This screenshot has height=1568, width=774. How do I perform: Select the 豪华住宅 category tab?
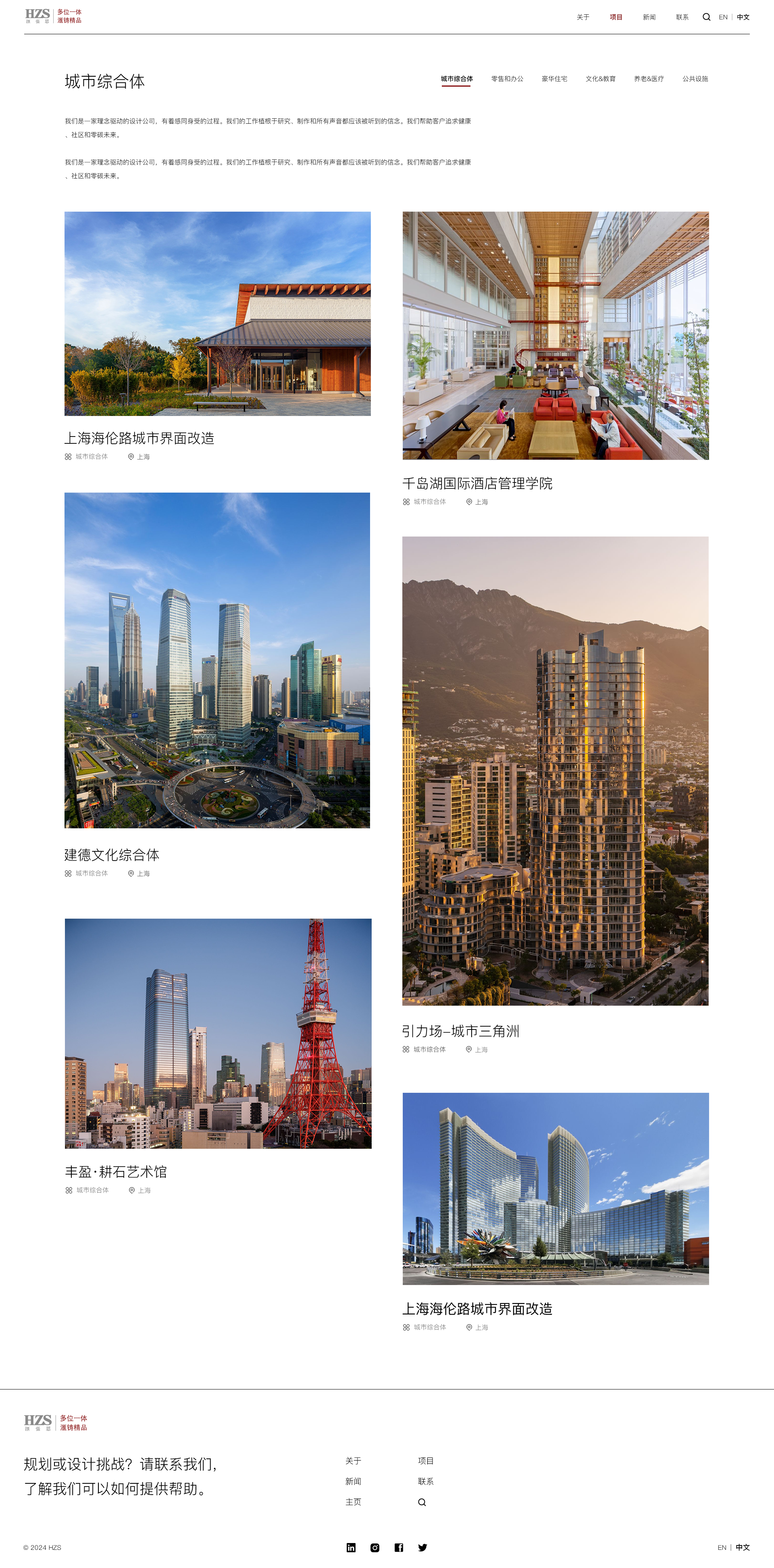click(x=554, y=79)
